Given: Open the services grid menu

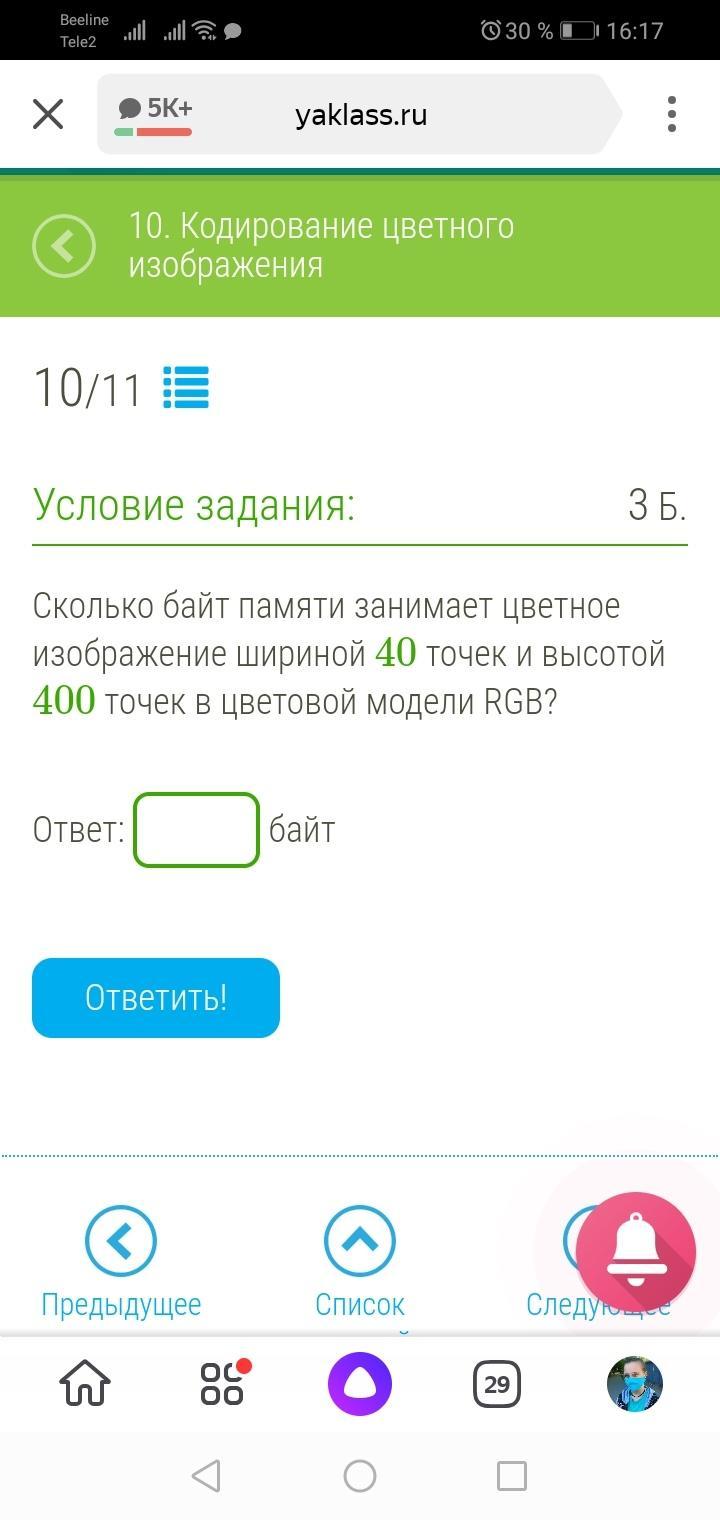Looking at the screenshot, I should coord(223,1385).
